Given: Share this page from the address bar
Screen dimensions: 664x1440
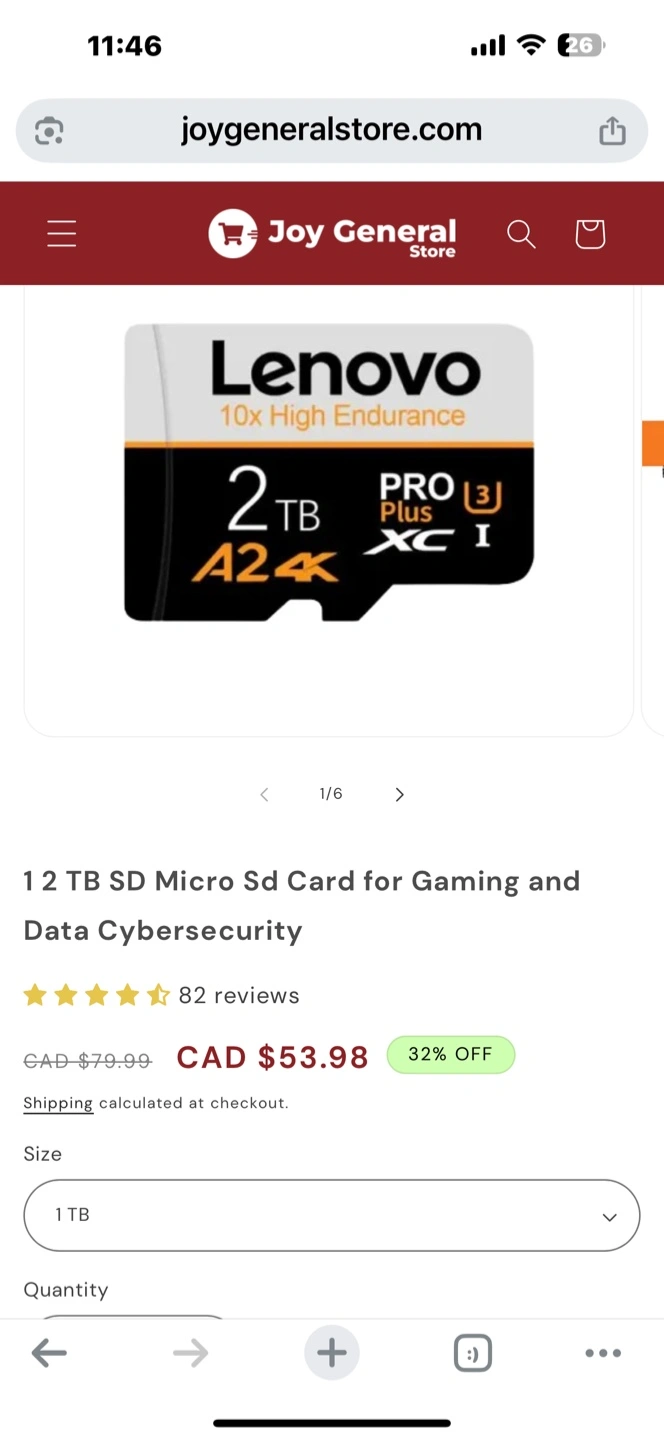Looking at the screenshot, I should 612,131.
